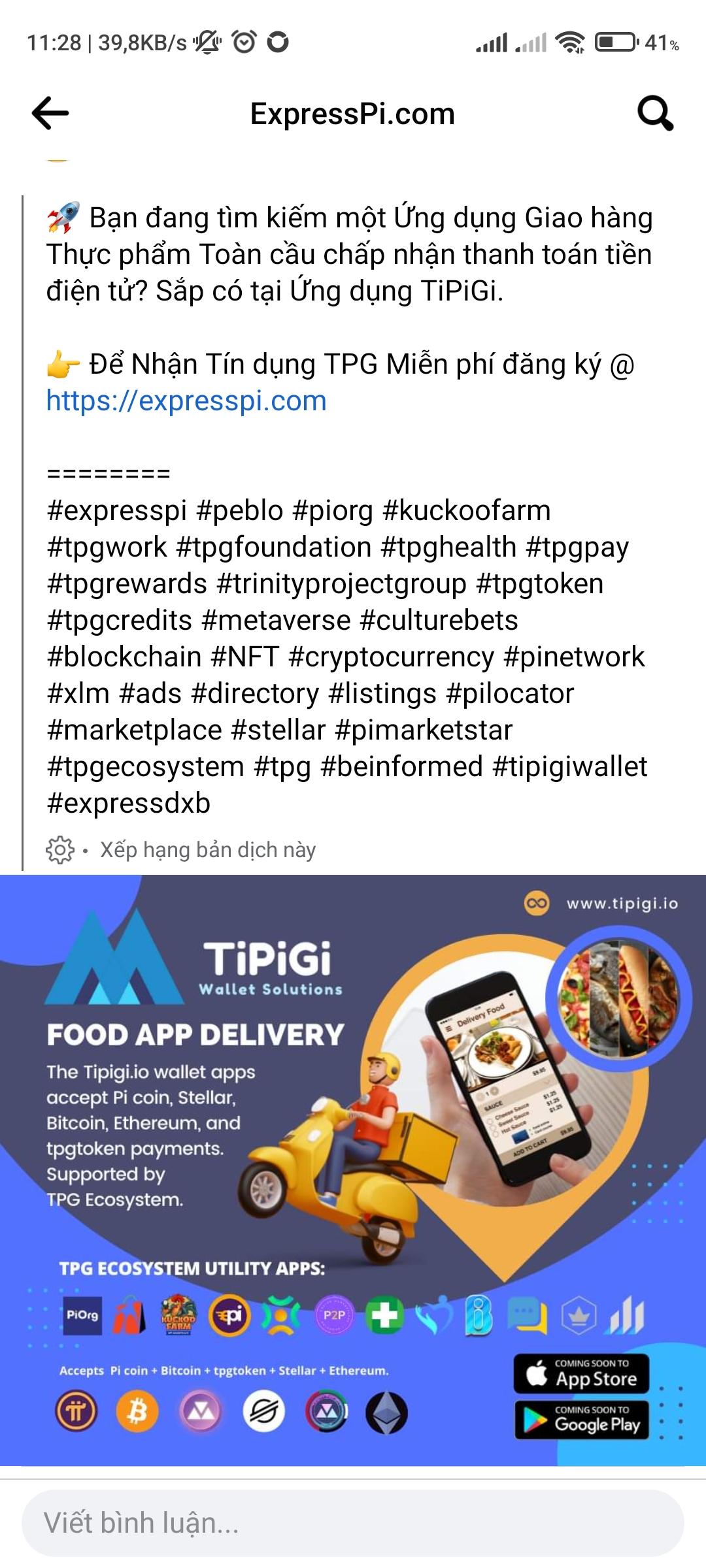The height and width of the screenshot is (1568, 706).
Task: Open the #expressdxb hashtag
Action: click(x=129, y=803)
